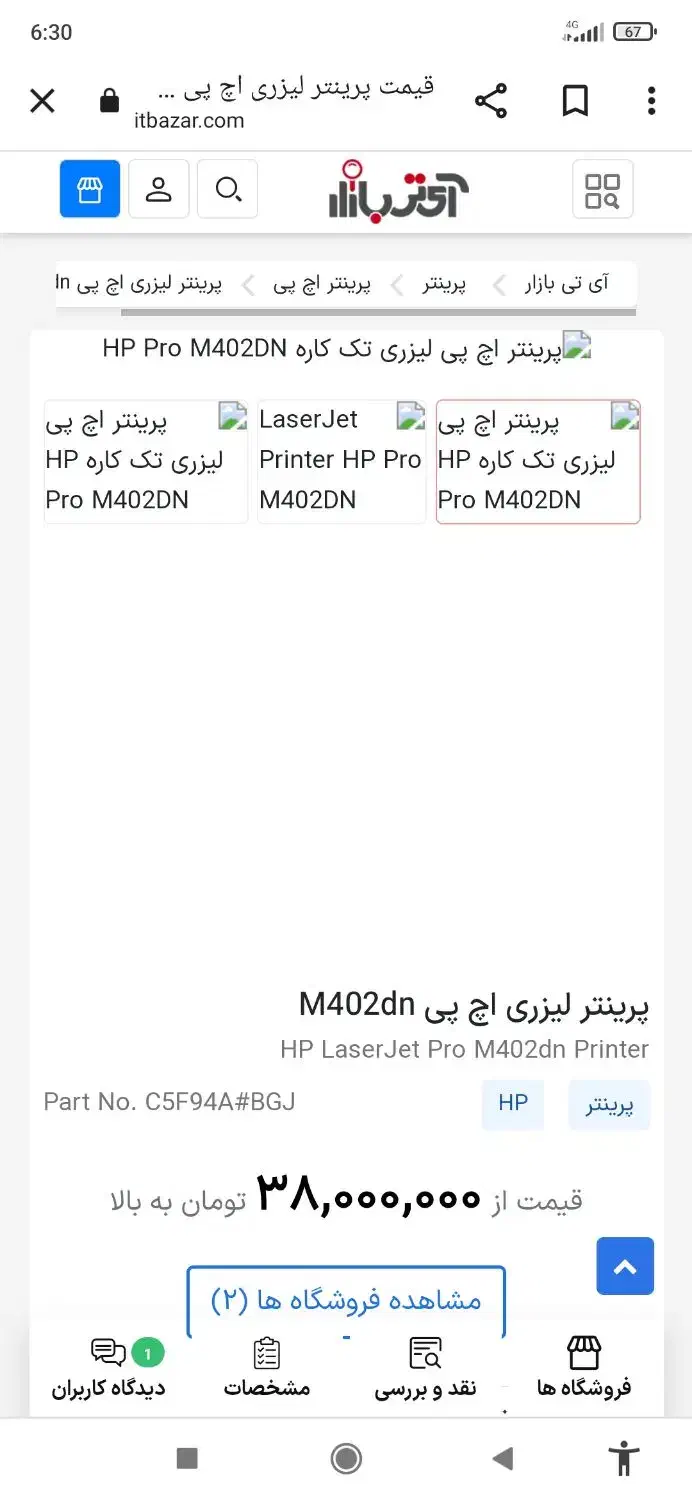Go back with system back button
The height and width of the screenshot is (1500, 692).
503,1458
